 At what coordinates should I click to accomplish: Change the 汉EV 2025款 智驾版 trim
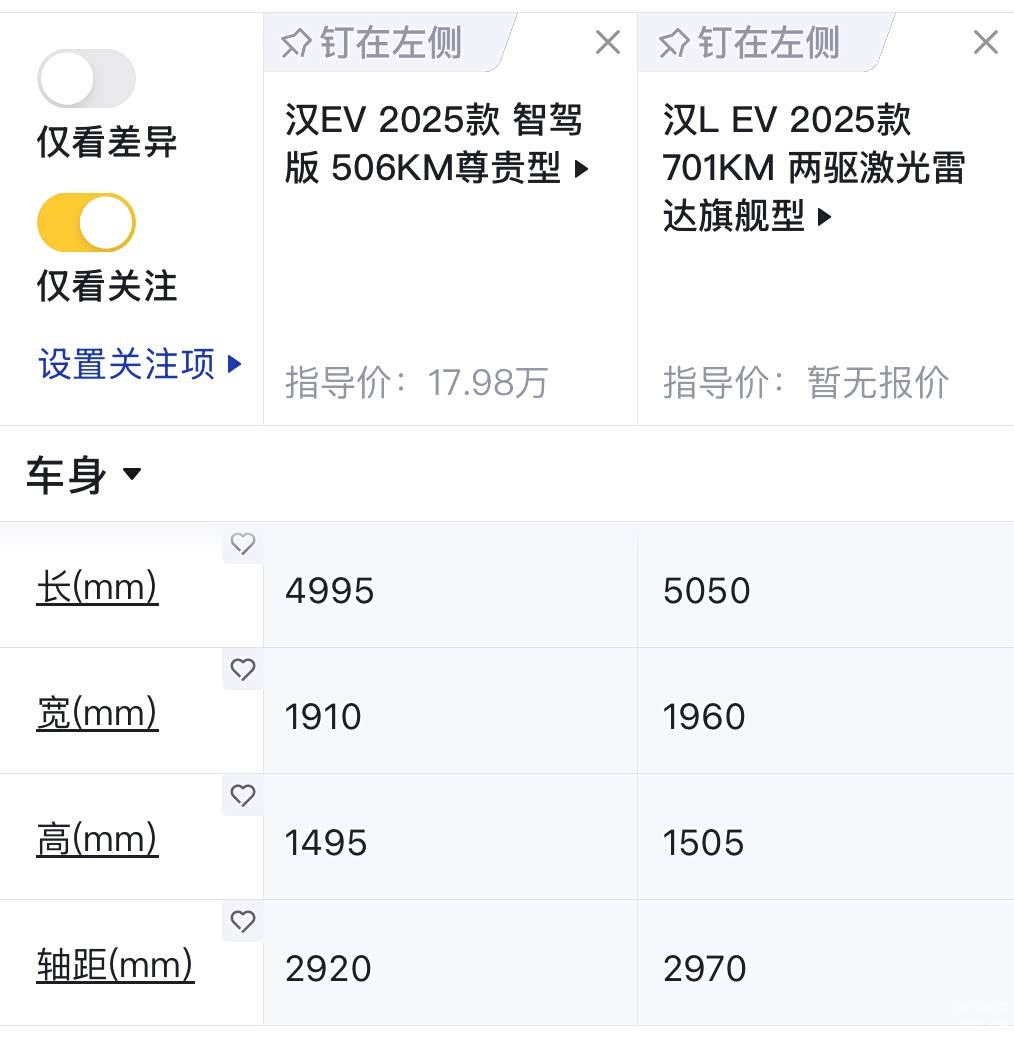[x=437, y=145]
